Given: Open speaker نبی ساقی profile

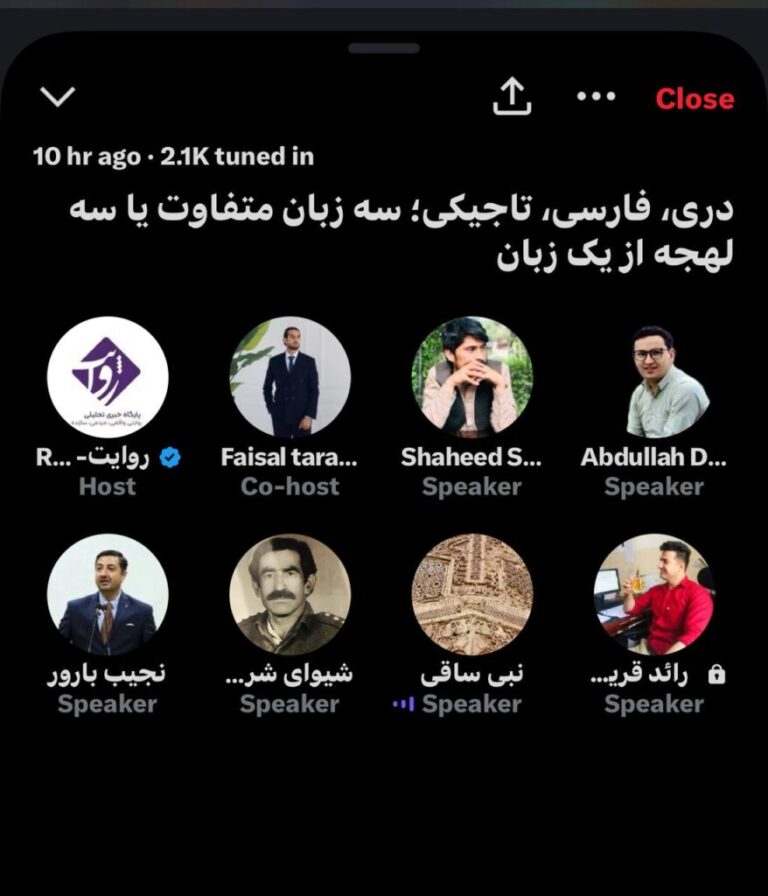Looking at the screenshot, I should pos(472,595).
